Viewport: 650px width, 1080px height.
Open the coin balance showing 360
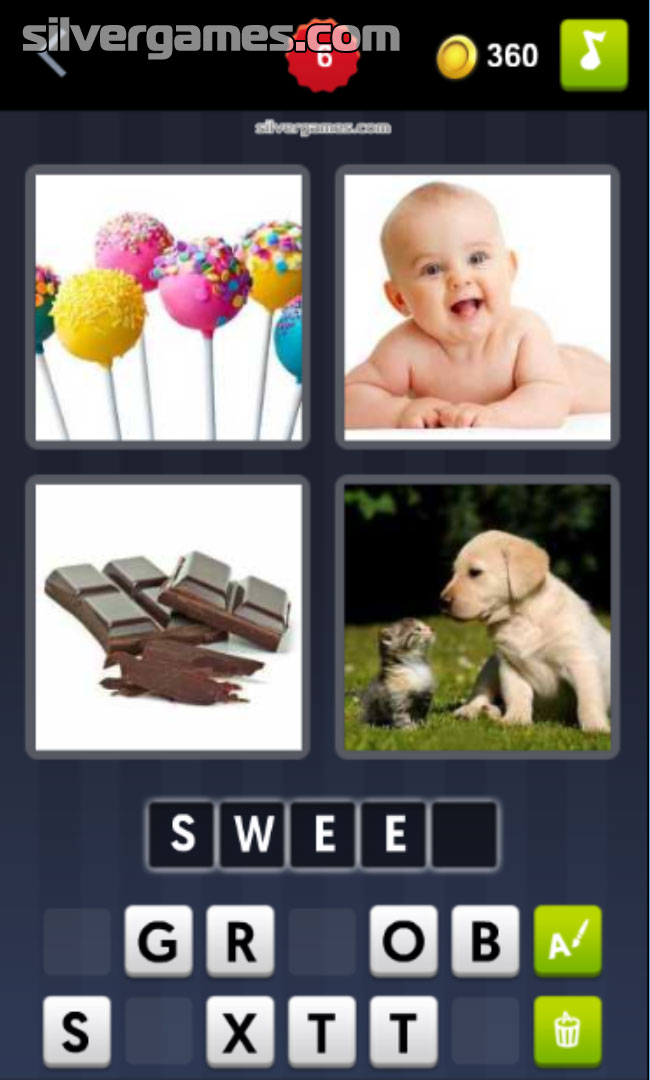coord(489,56)
